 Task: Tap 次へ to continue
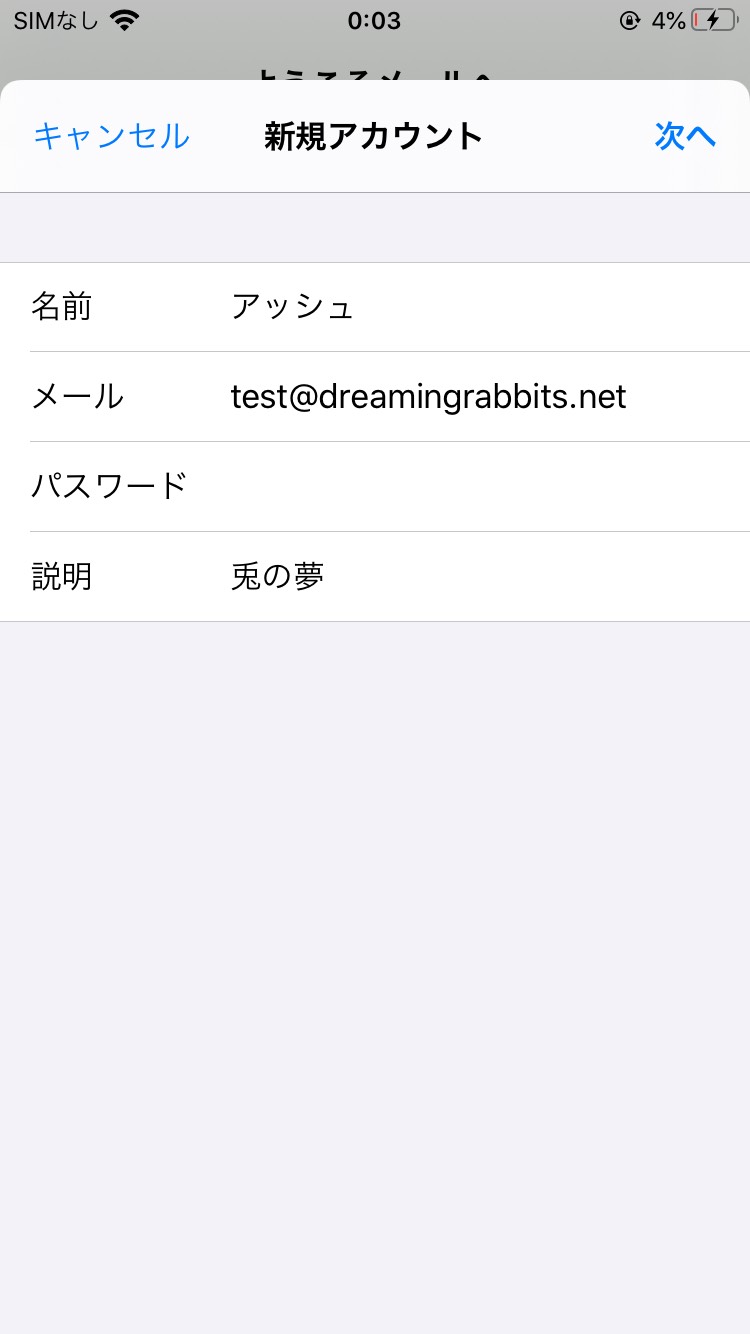[x=686, y=136]
